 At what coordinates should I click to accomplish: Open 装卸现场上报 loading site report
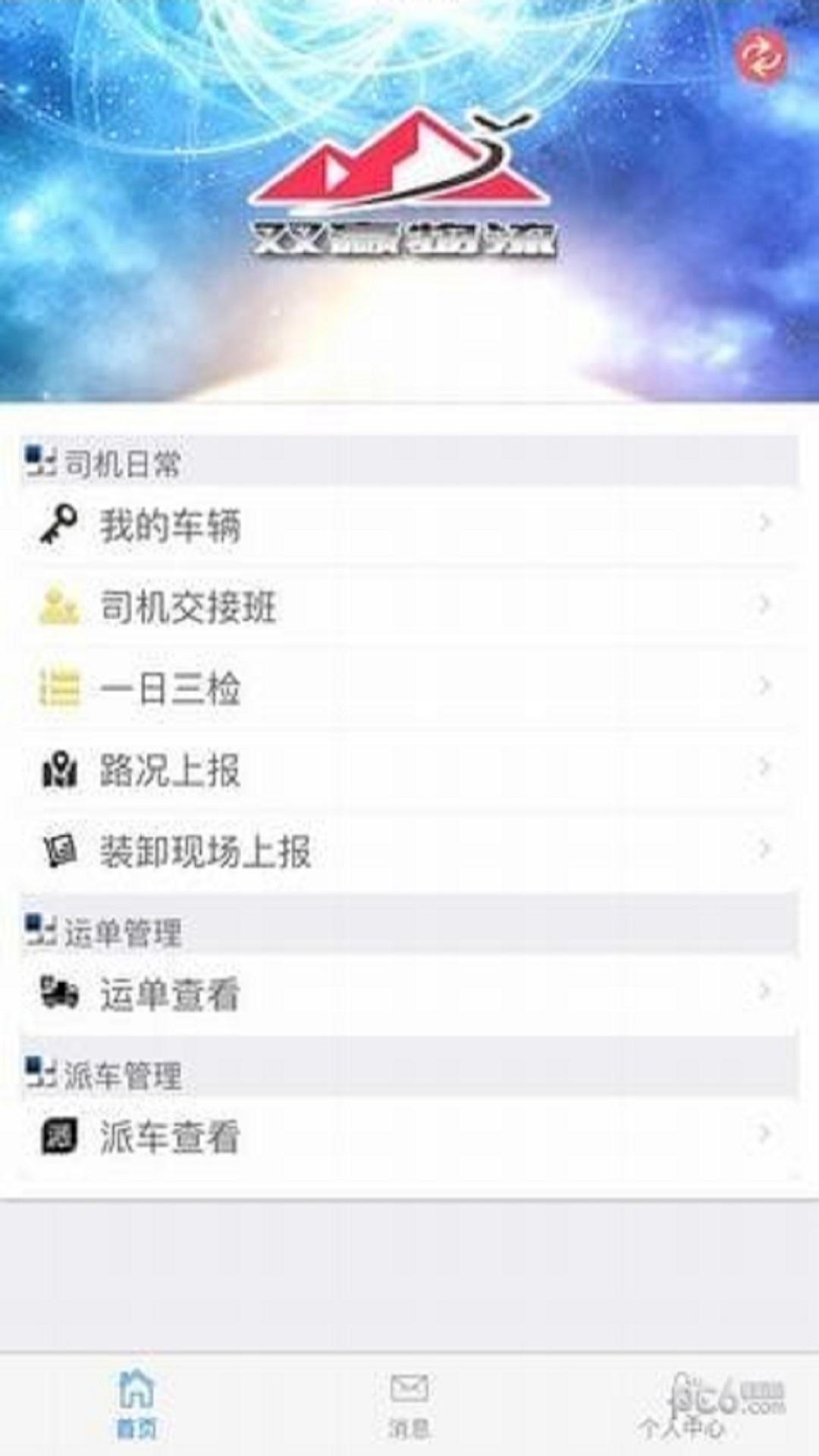pos(409,851)
